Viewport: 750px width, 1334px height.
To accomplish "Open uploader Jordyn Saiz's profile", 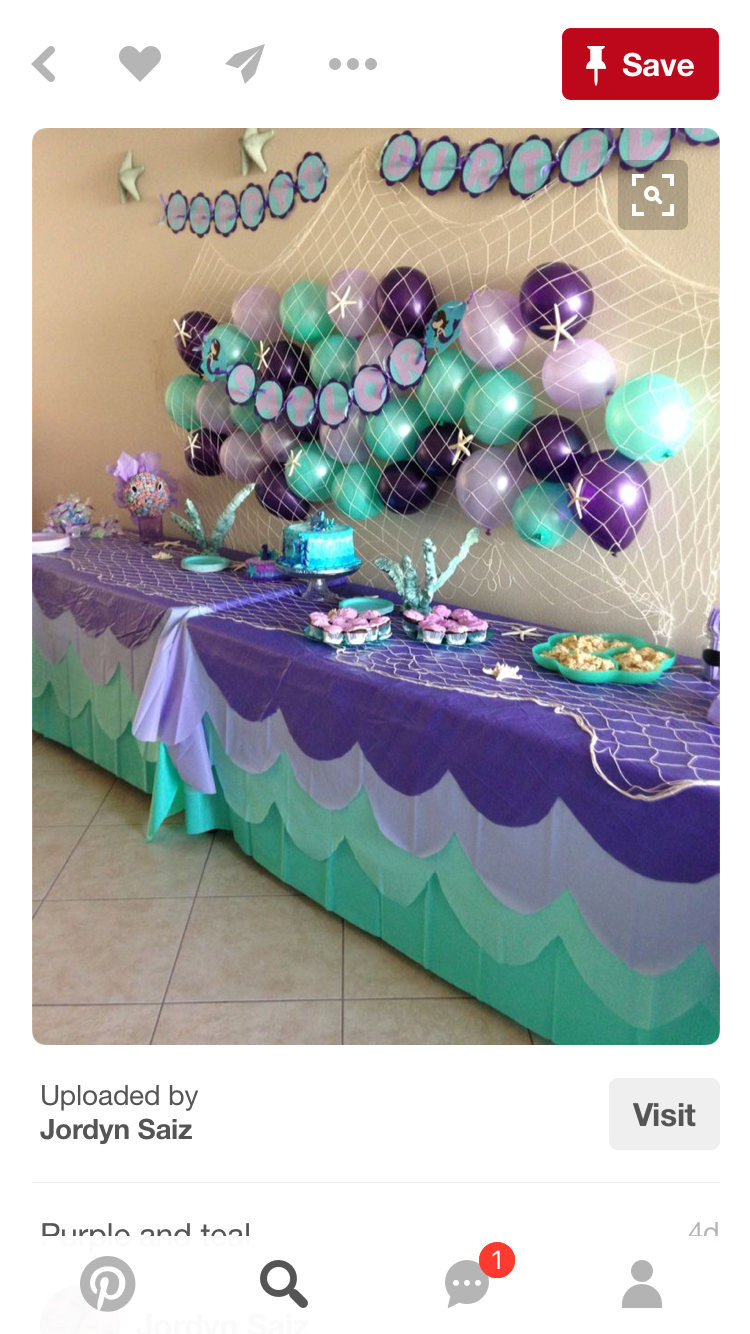I will pyautogui.click(x=118, y=1130).
